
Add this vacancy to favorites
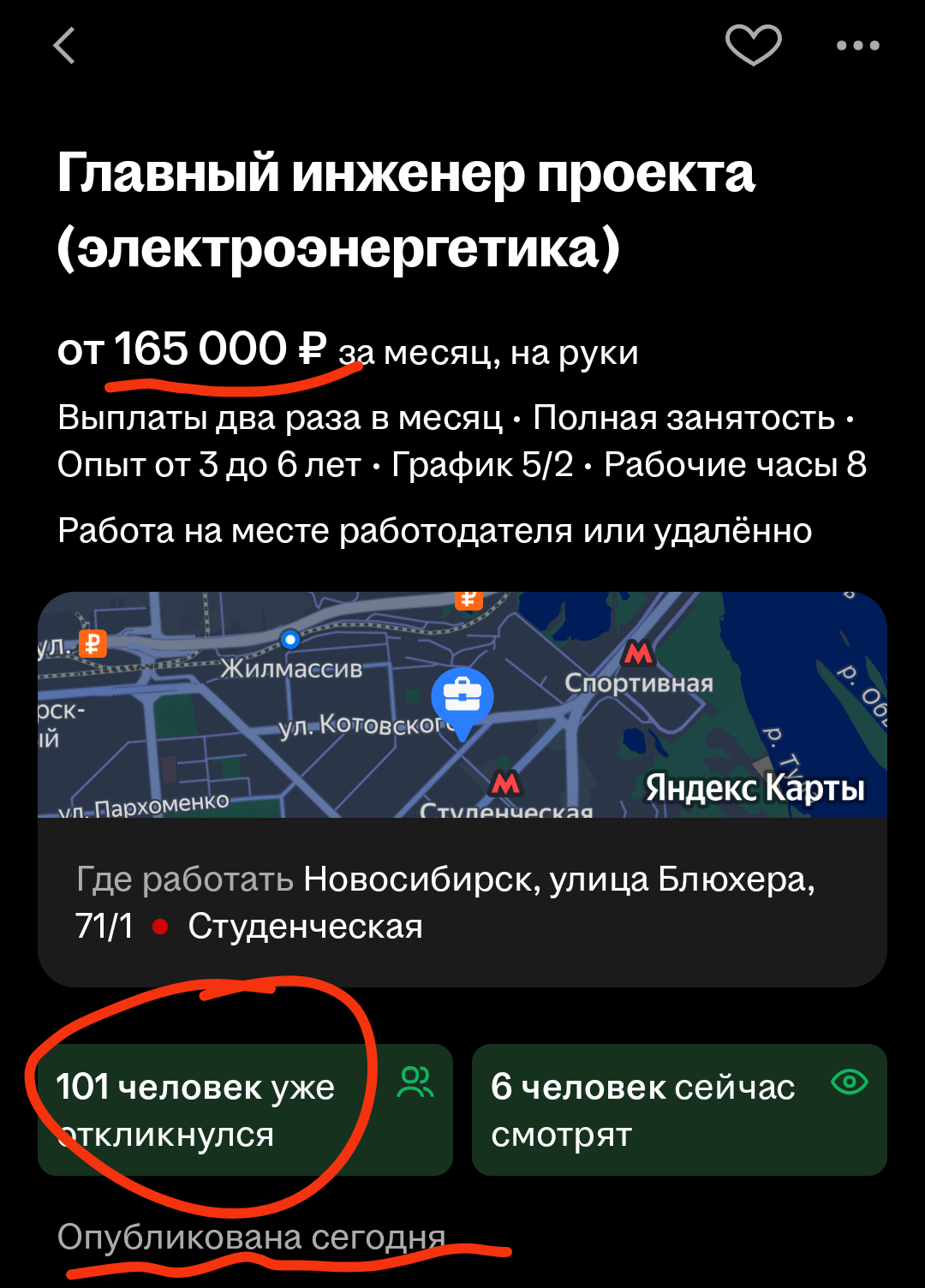pyautogui.click(x=753, y=45)
